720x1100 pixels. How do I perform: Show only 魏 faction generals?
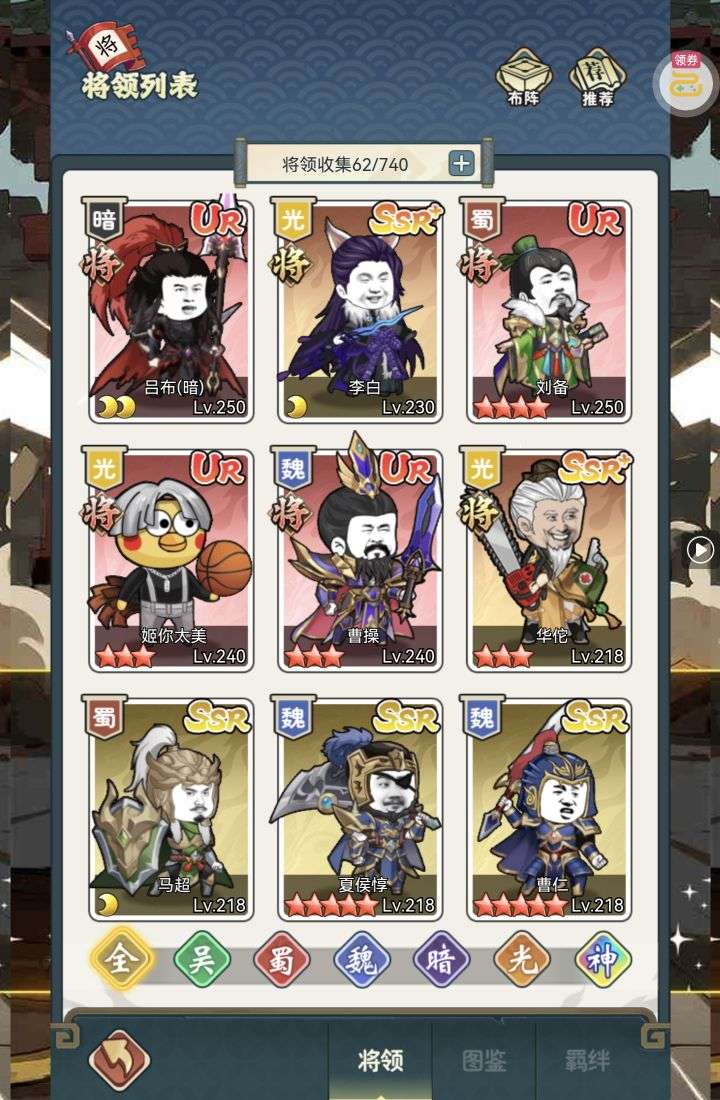(362, 960)
